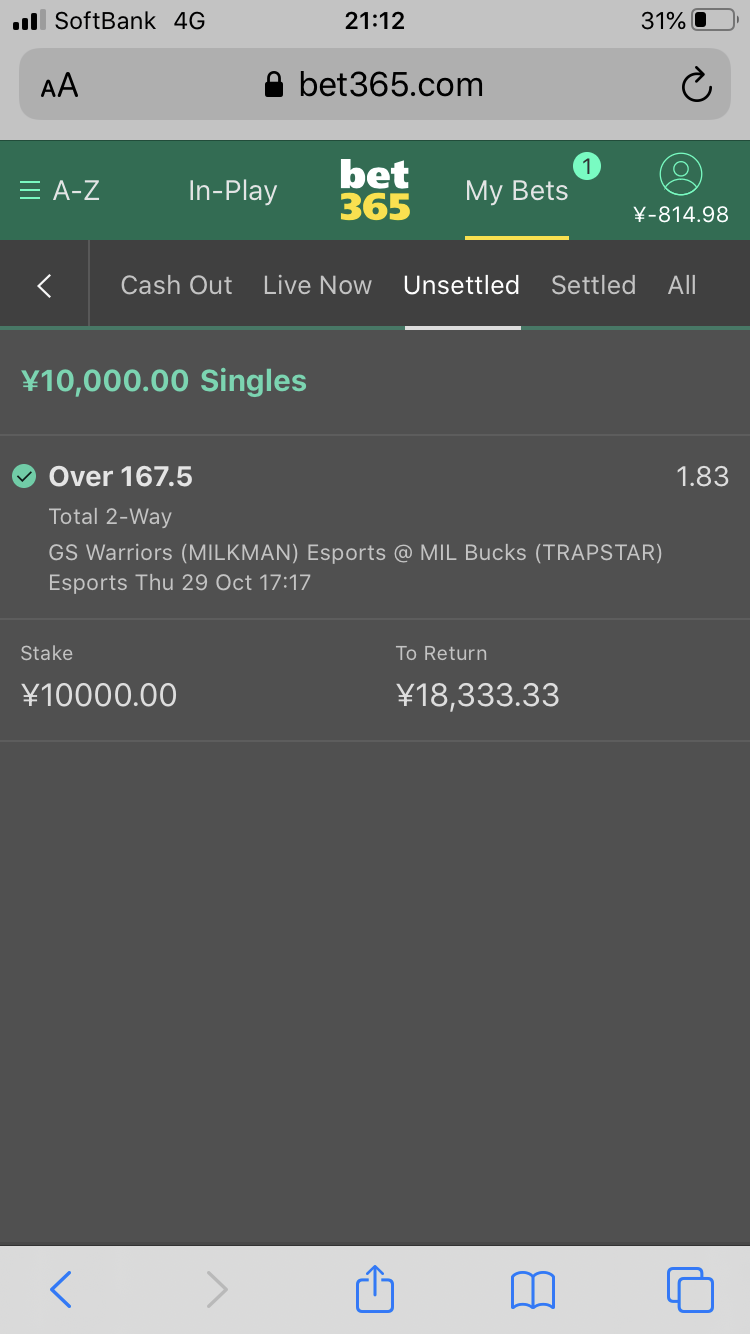The height and width of the screenshot is (1334, 750).
Task: Open Safari bookmarks
Action: coord(532,1289)
